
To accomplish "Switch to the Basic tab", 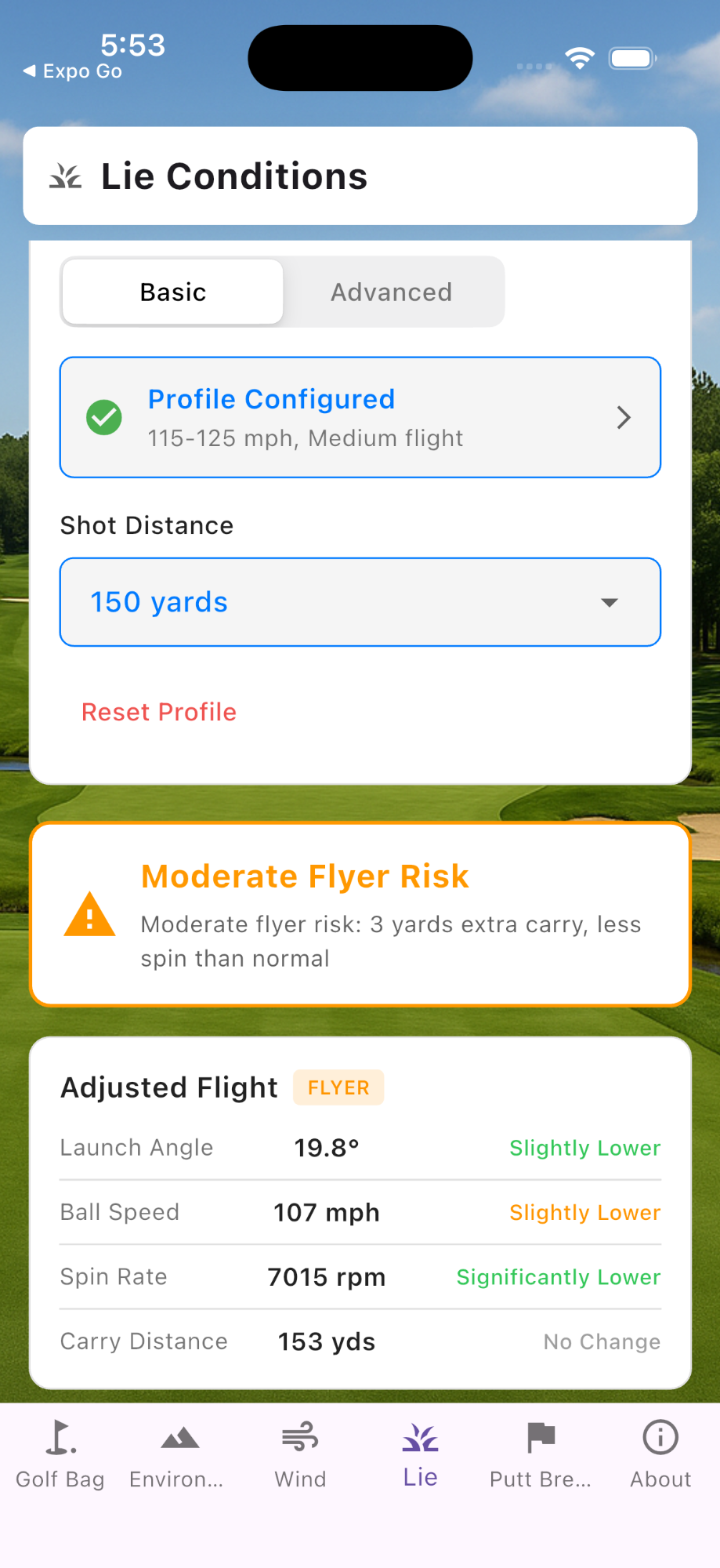I will pos(172,291).
